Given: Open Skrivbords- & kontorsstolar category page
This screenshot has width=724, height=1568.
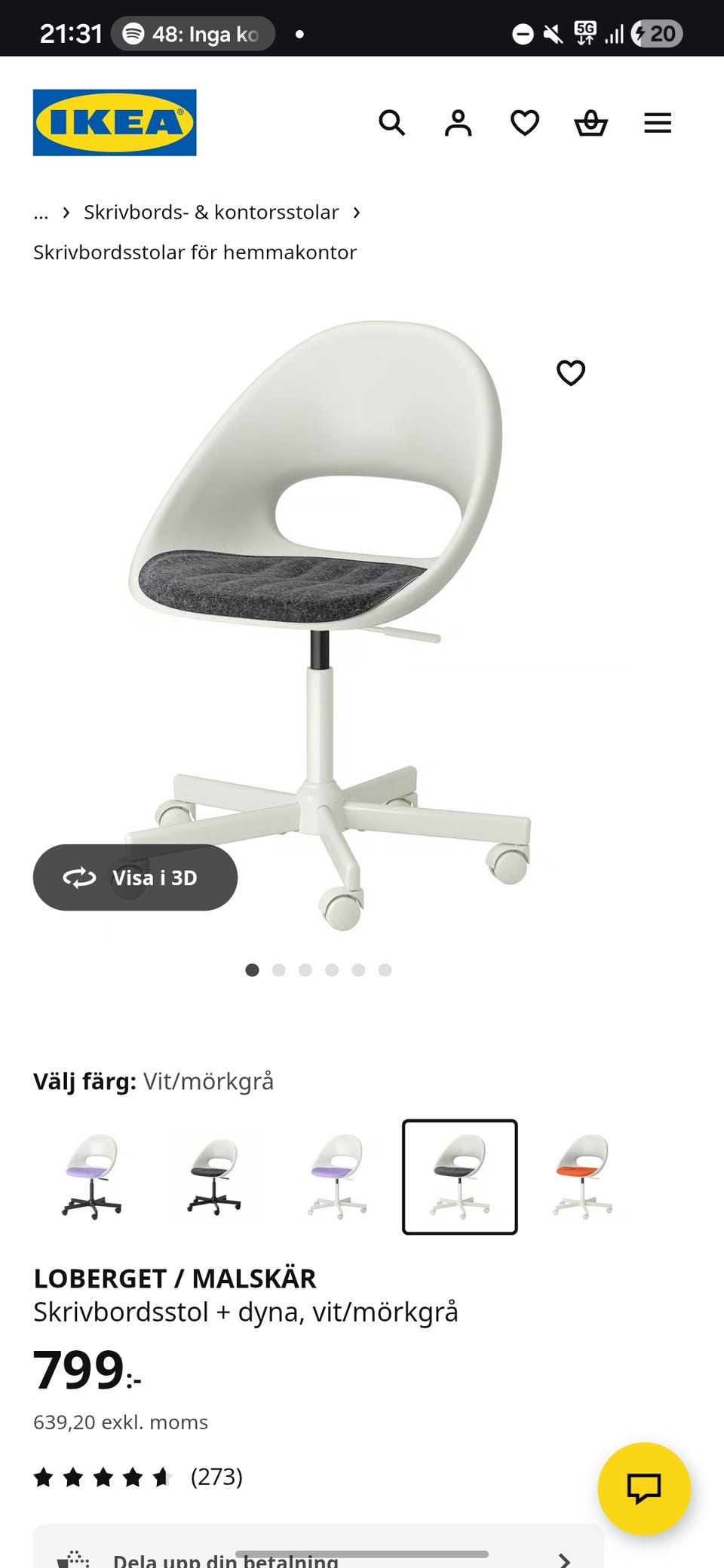Looking at the screenshot, I should [210, 212].
